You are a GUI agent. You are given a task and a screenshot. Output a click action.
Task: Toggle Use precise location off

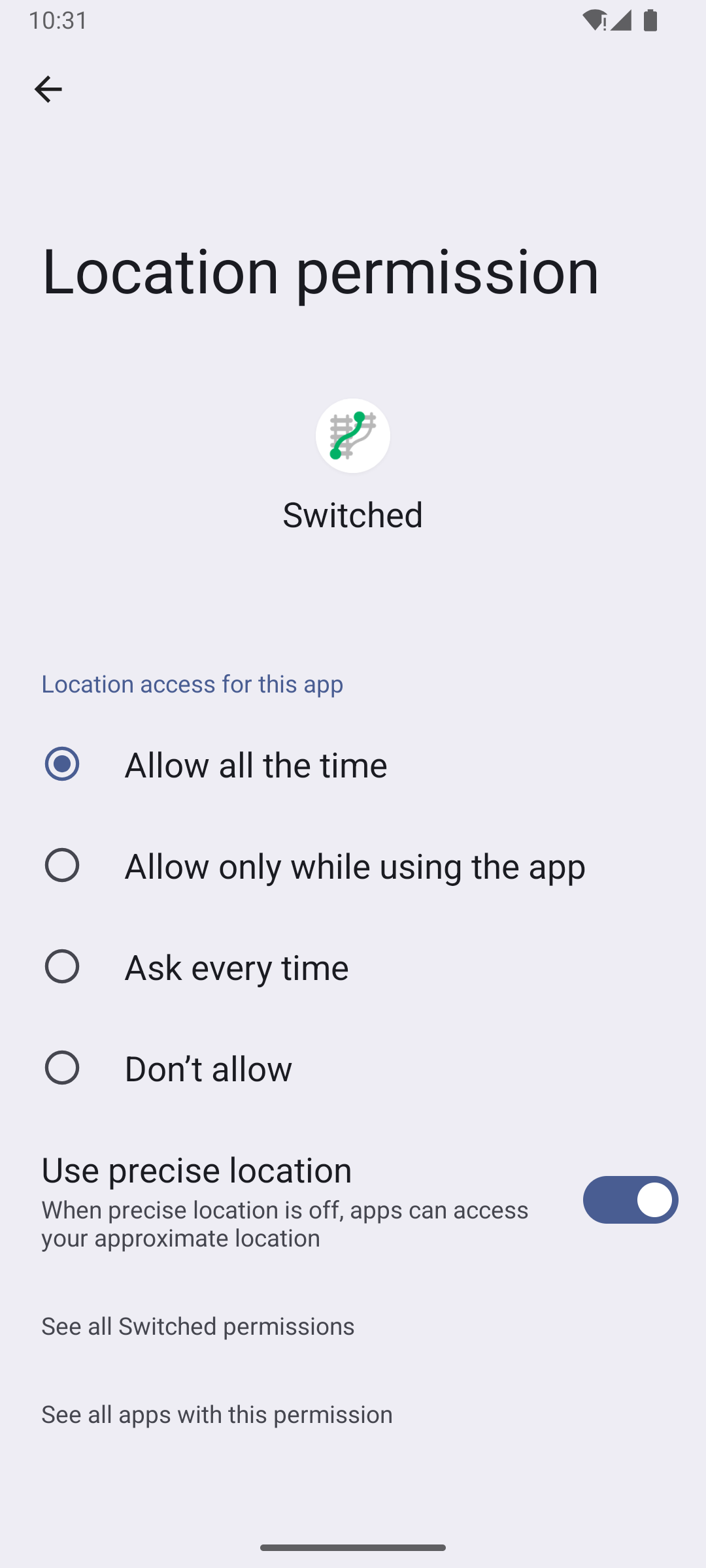coord(630,1200)
